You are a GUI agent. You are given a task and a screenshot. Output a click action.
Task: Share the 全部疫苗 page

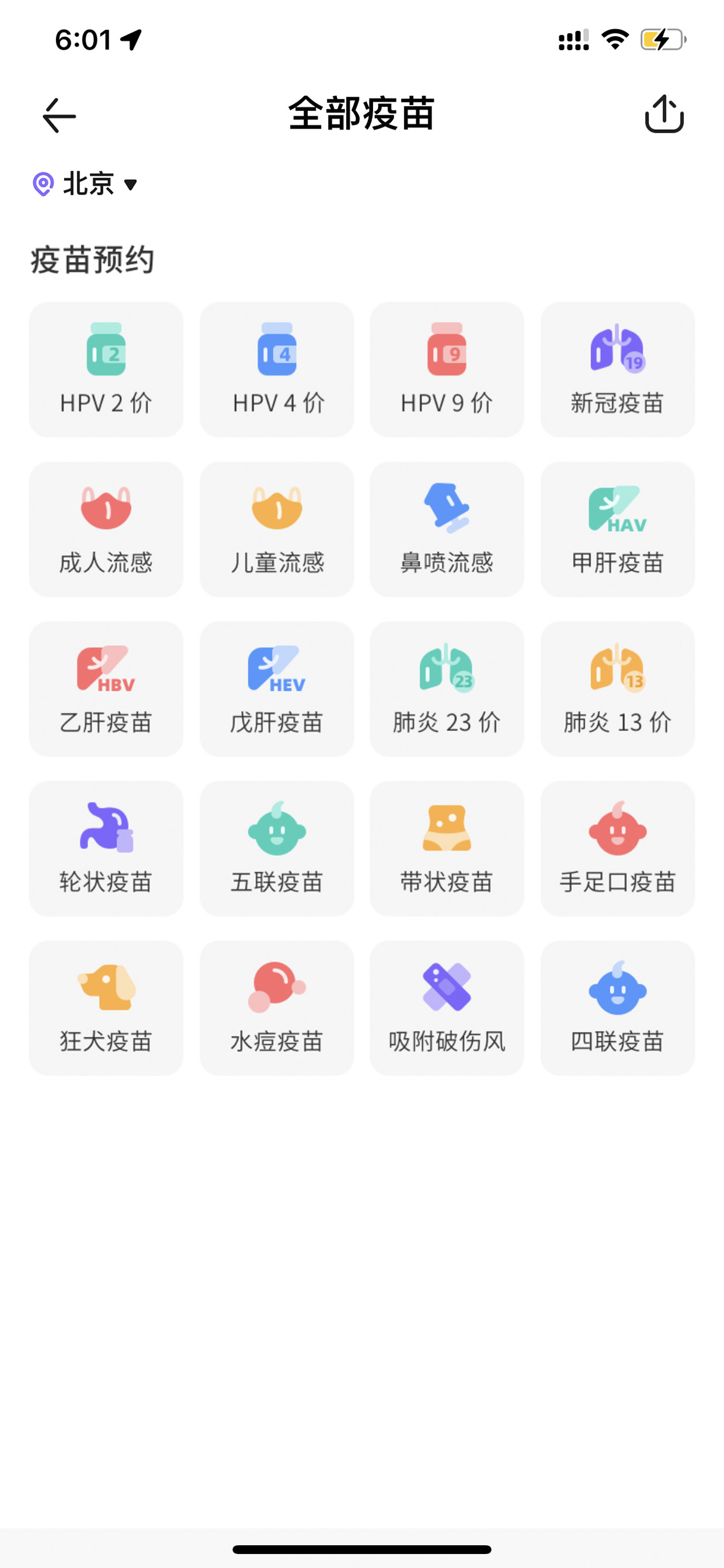coord(664,114)
